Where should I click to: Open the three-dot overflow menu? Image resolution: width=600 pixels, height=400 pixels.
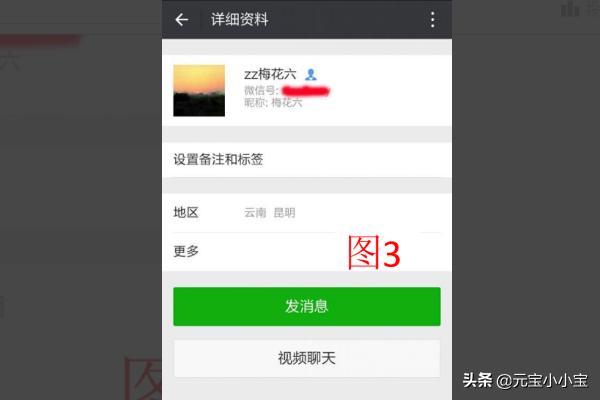(x=432, y=20)
